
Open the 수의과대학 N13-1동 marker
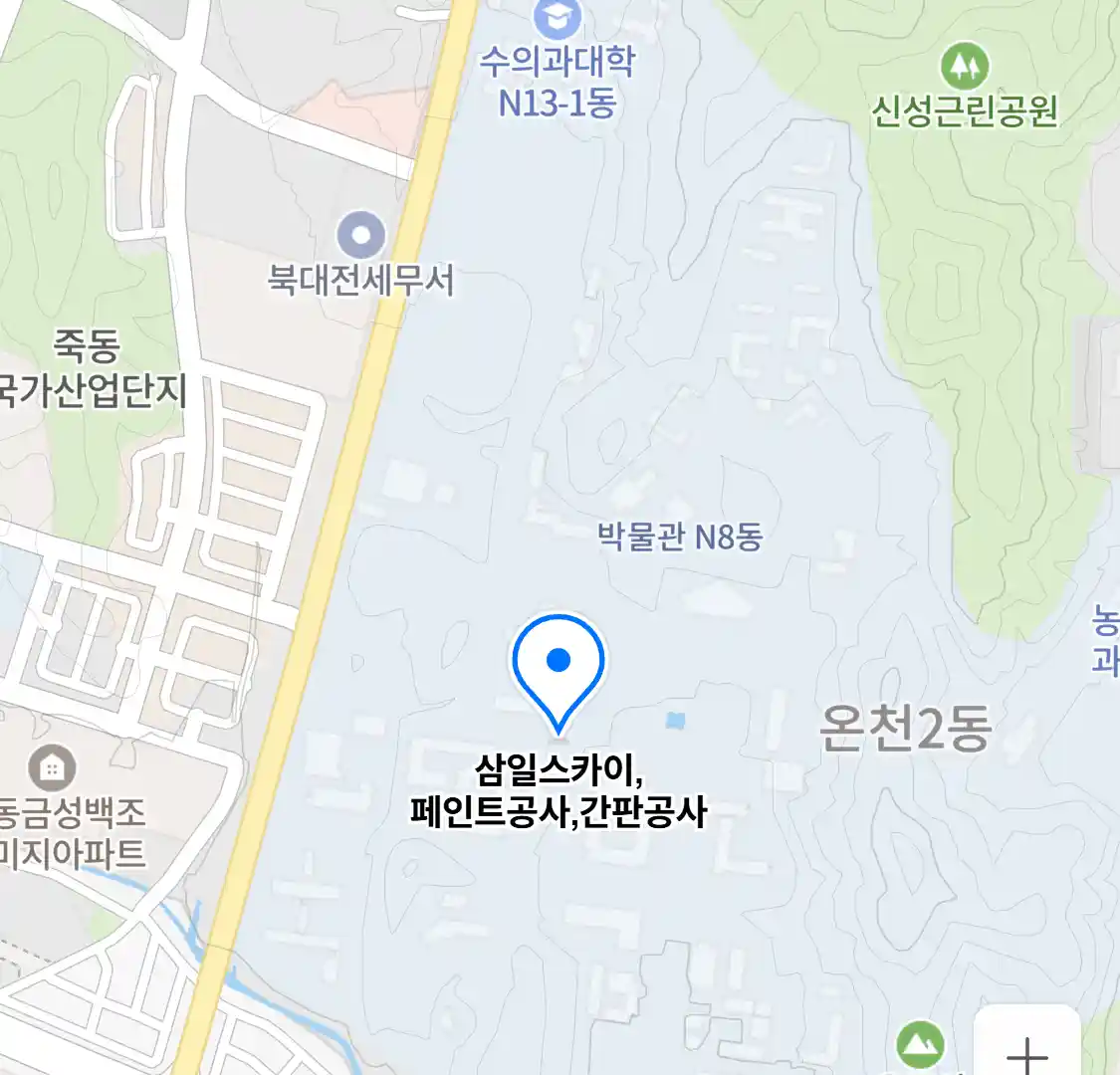(x=557, y=16)
